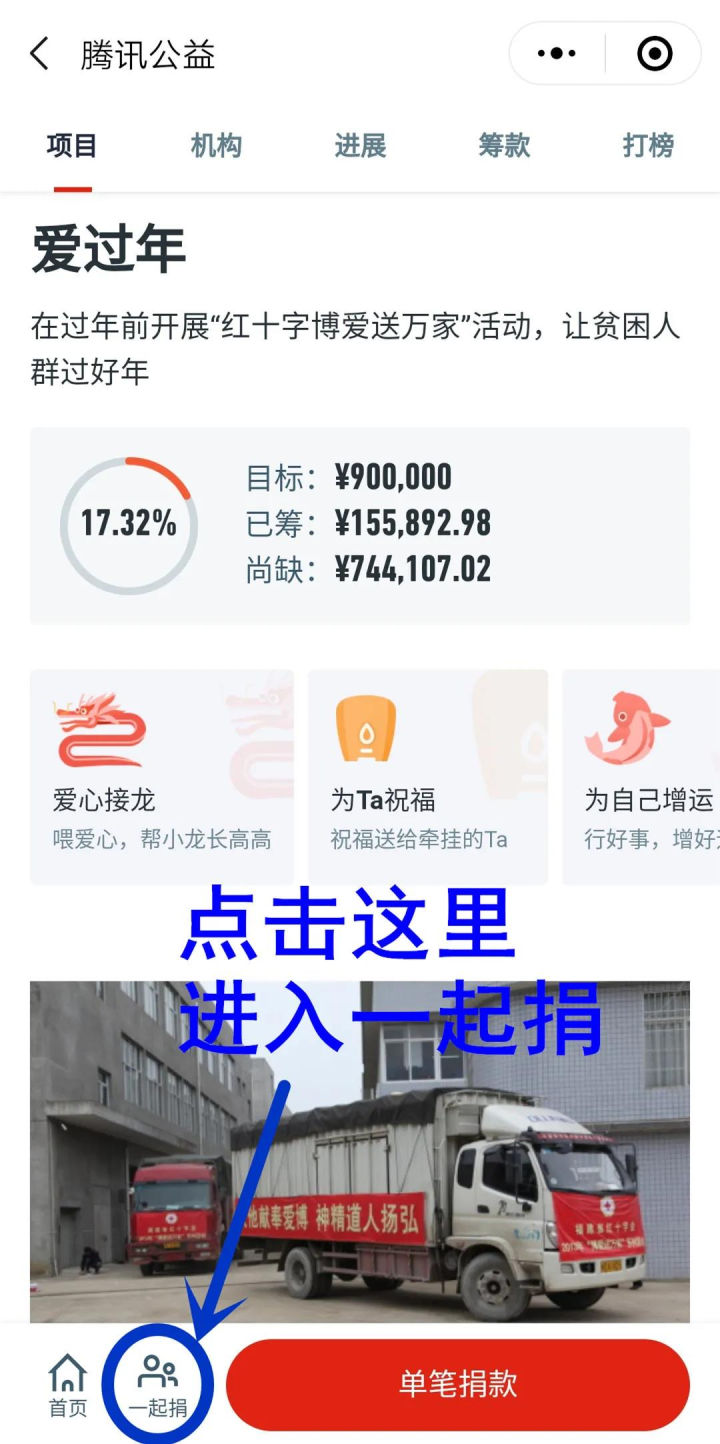Enter 一起捐 group donation
Viewport: 720px width, 1444px height.
point(158,1385)
